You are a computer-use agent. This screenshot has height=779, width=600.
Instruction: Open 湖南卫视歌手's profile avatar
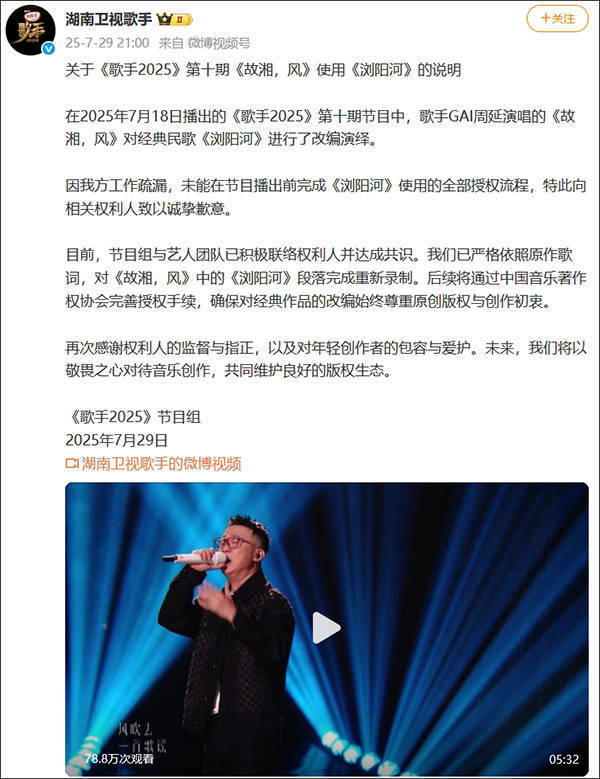(x=28, y=29)
